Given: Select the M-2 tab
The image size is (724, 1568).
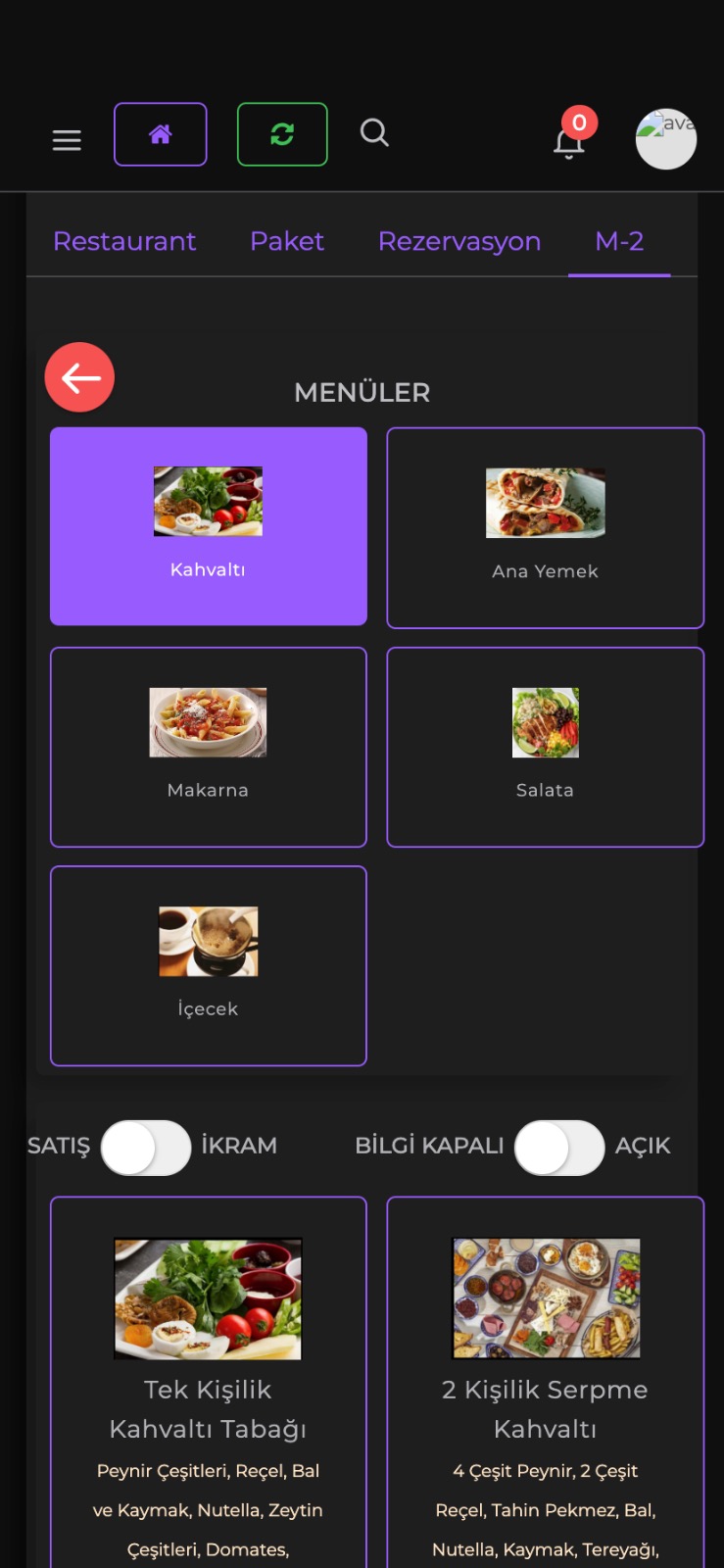Looking at the screenshot, I should coord(619,241).
